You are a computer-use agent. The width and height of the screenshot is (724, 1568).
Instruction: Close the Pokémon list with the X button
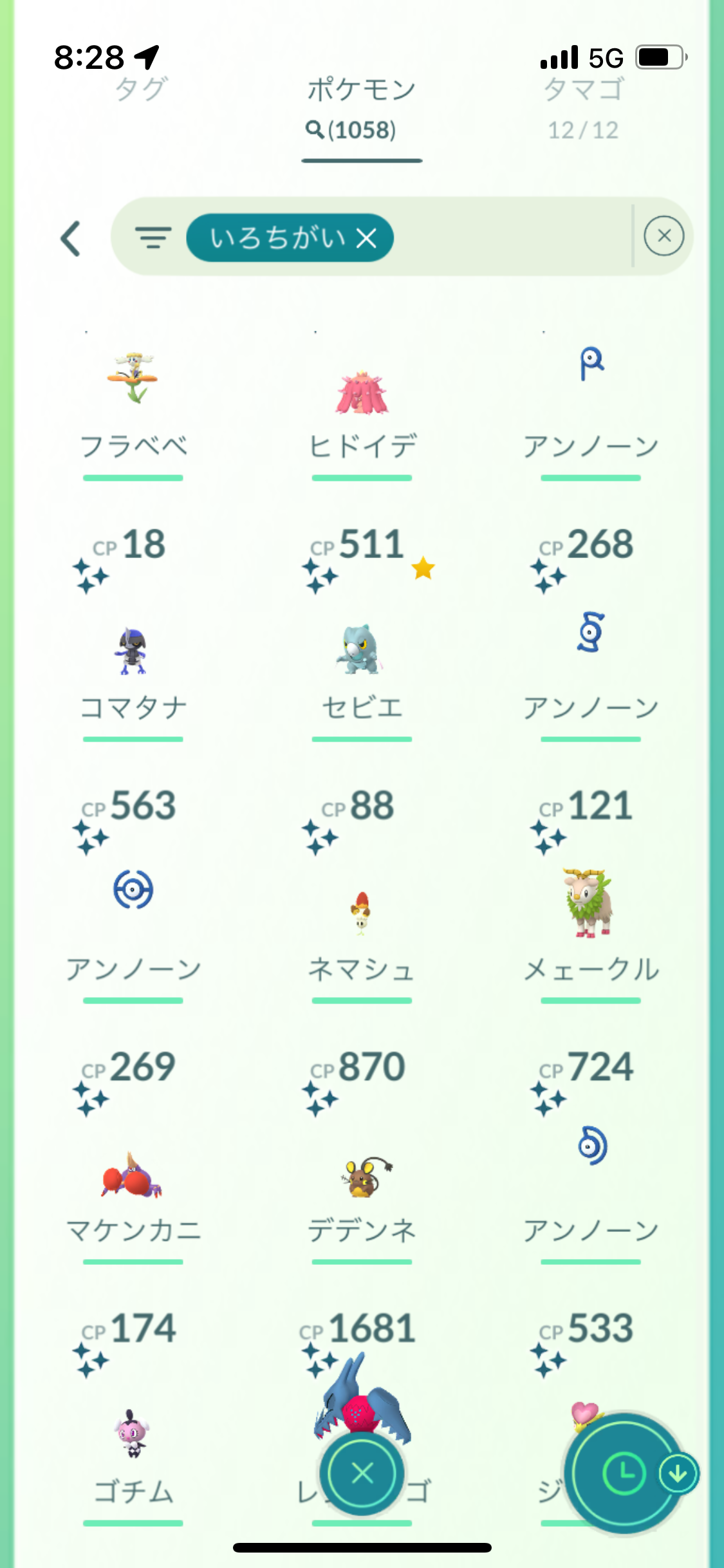(362, 1473)
